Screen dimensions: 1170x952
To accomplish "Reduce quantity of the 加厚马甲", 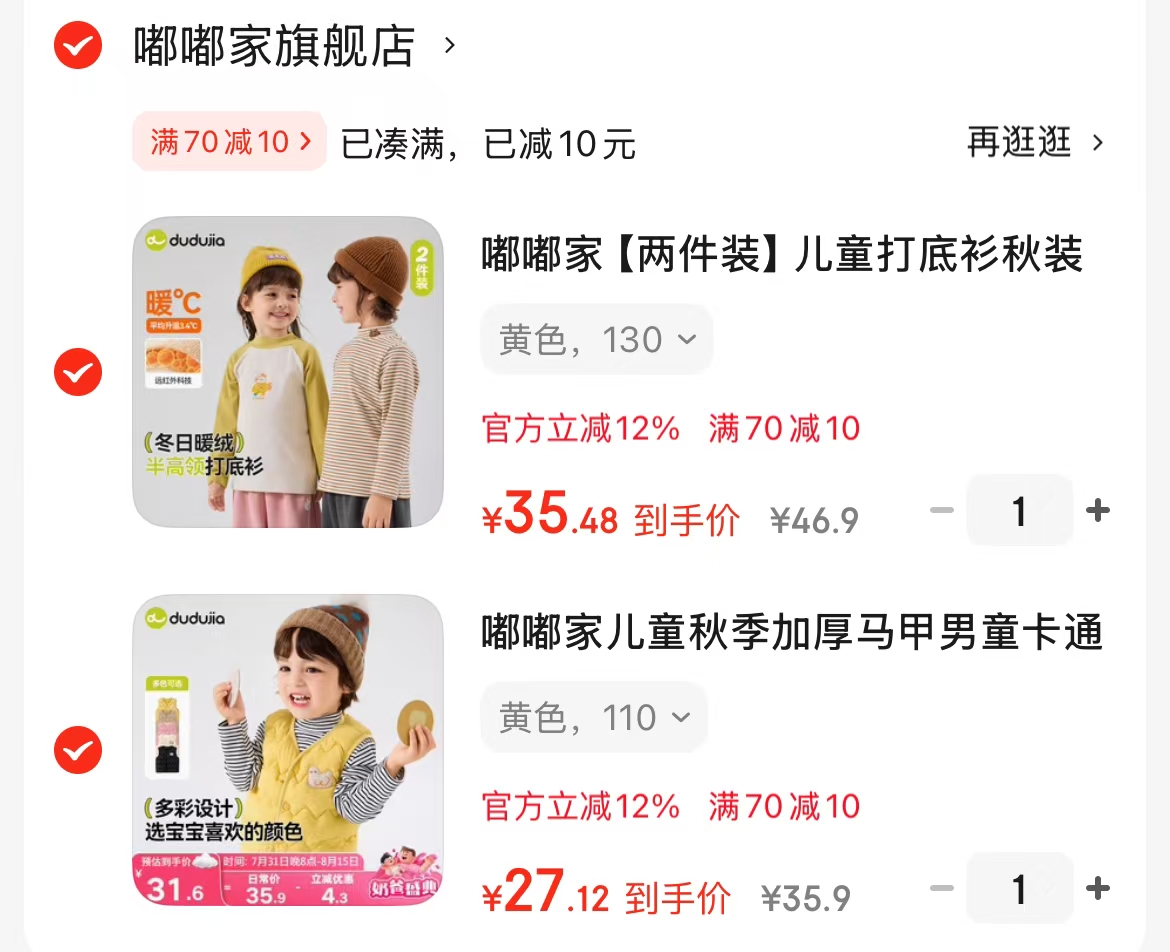I will [941, 888].
